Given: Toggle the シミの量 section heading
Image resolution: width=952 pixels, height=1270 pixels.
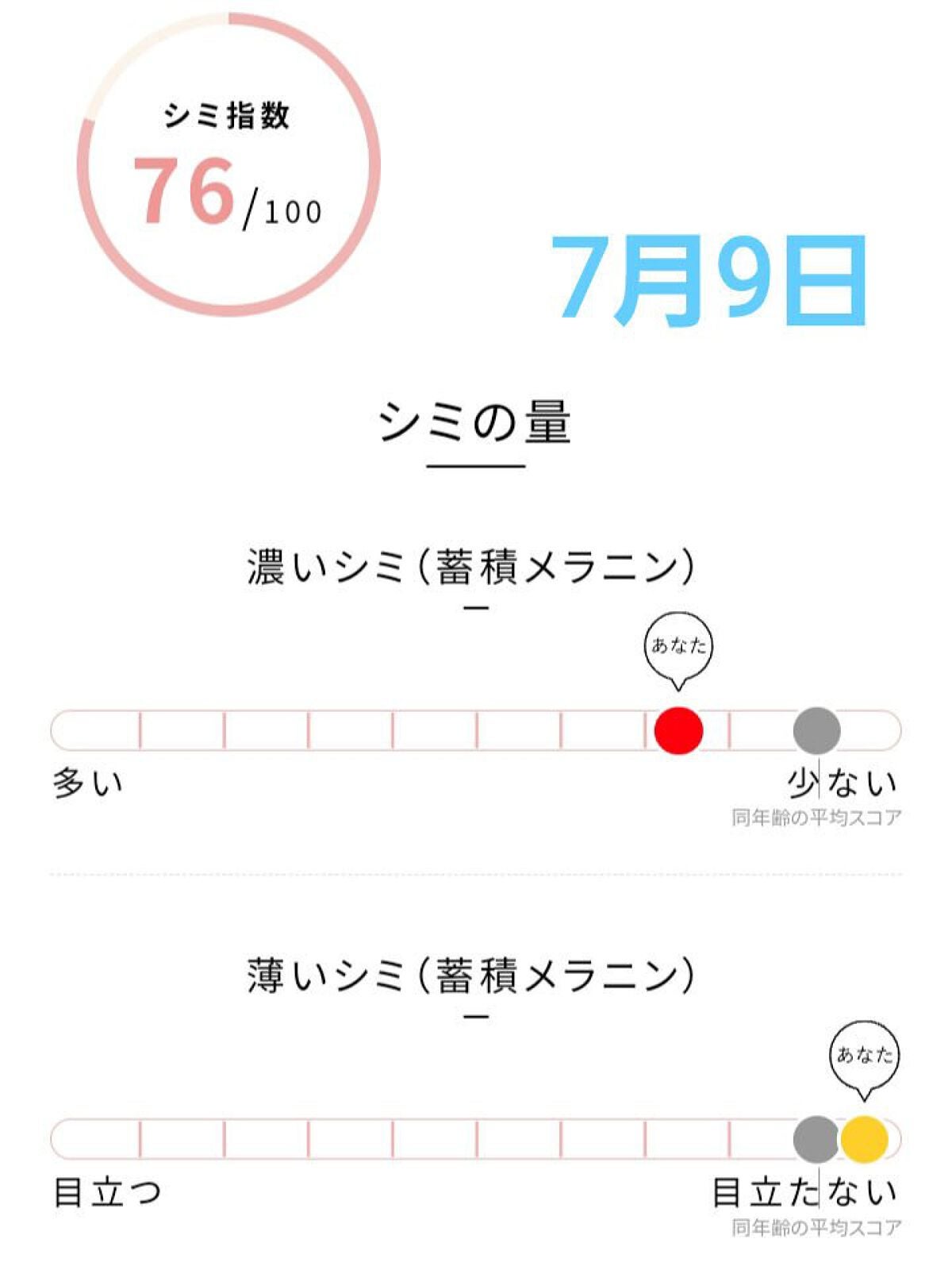Looking at the screenshot, I should [476, 423].
